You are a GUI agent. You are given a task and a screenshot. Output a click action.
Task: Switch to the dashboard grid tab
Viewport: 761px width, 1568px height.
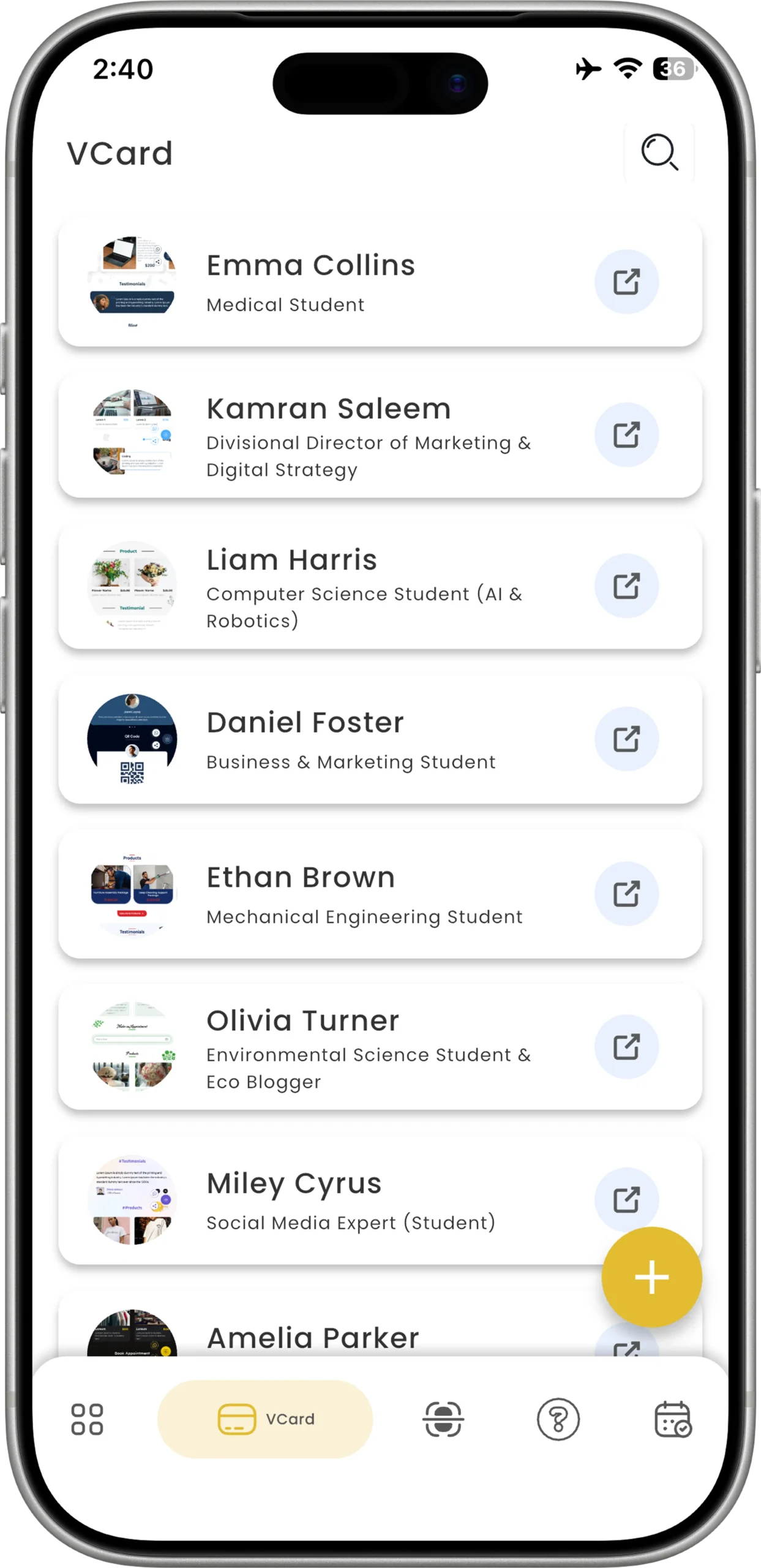[87, 1419]
